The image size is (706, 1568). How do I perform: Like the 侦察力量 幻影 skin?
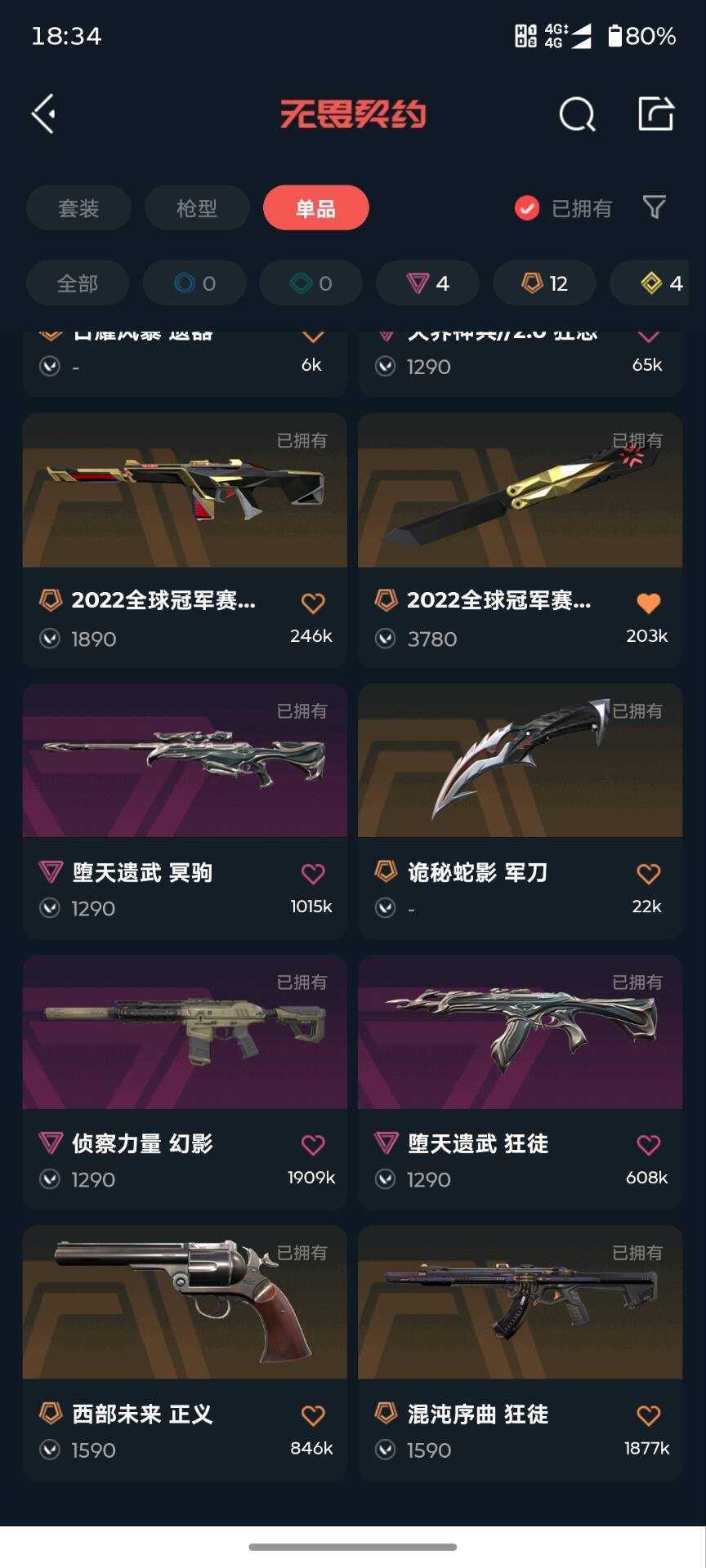click(x=313, y=1144)
